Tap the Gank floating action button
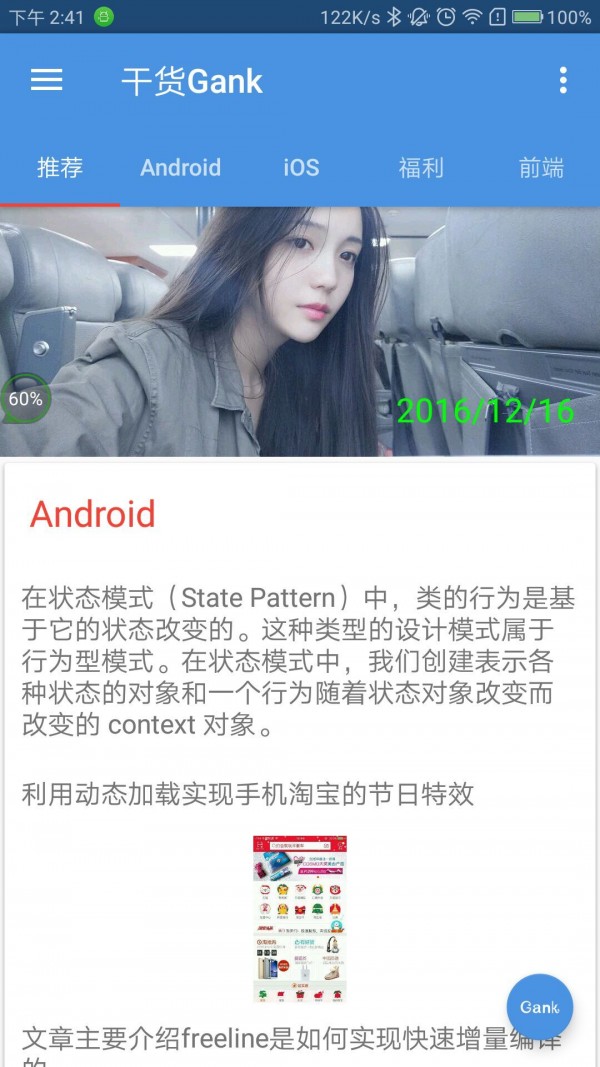 click(539, 1007)
